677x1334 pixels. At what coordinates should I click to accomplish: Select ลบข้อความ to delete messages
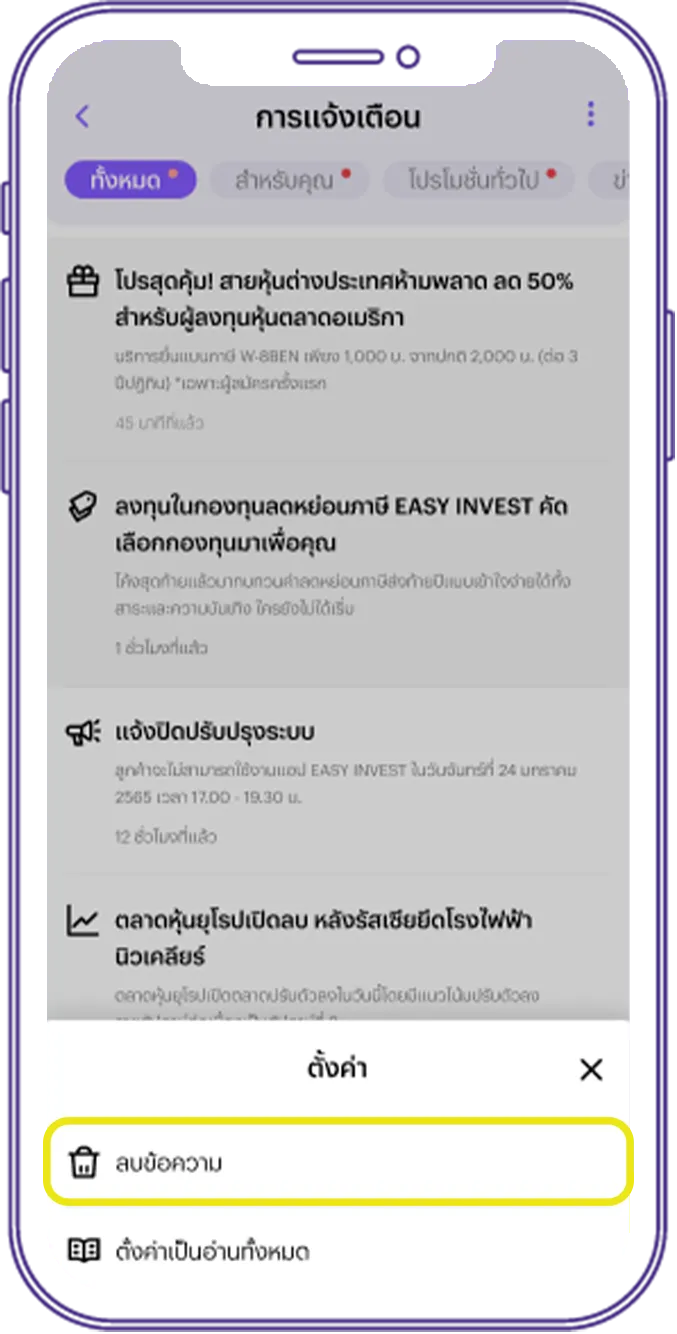pos(338,1163)
